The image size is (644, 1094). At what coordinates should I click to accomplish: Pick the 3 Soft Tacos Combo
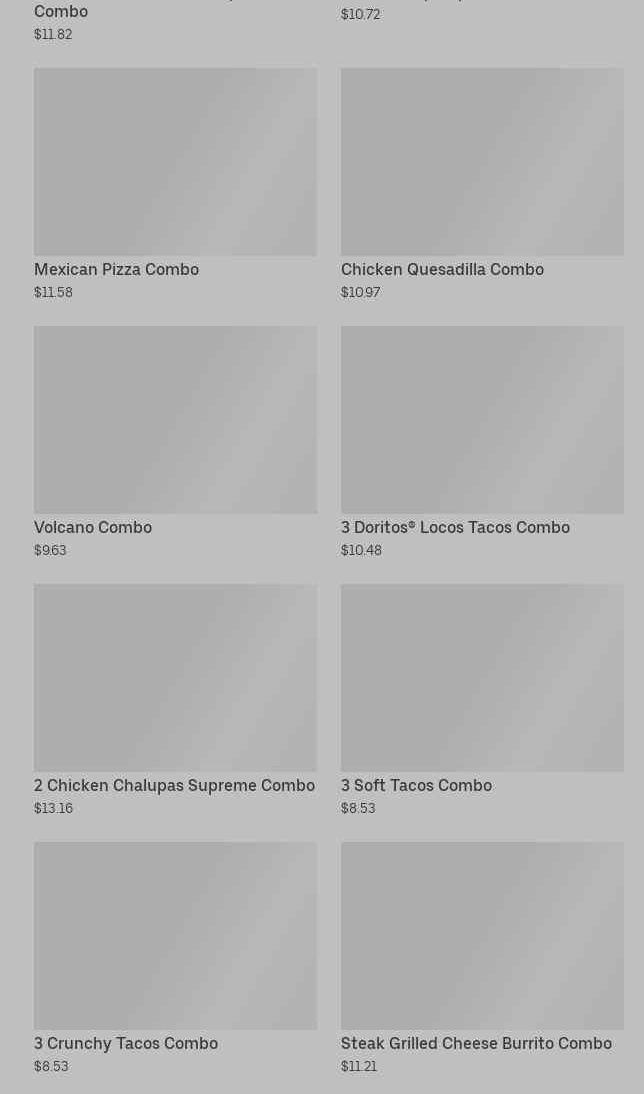[482, 679]
